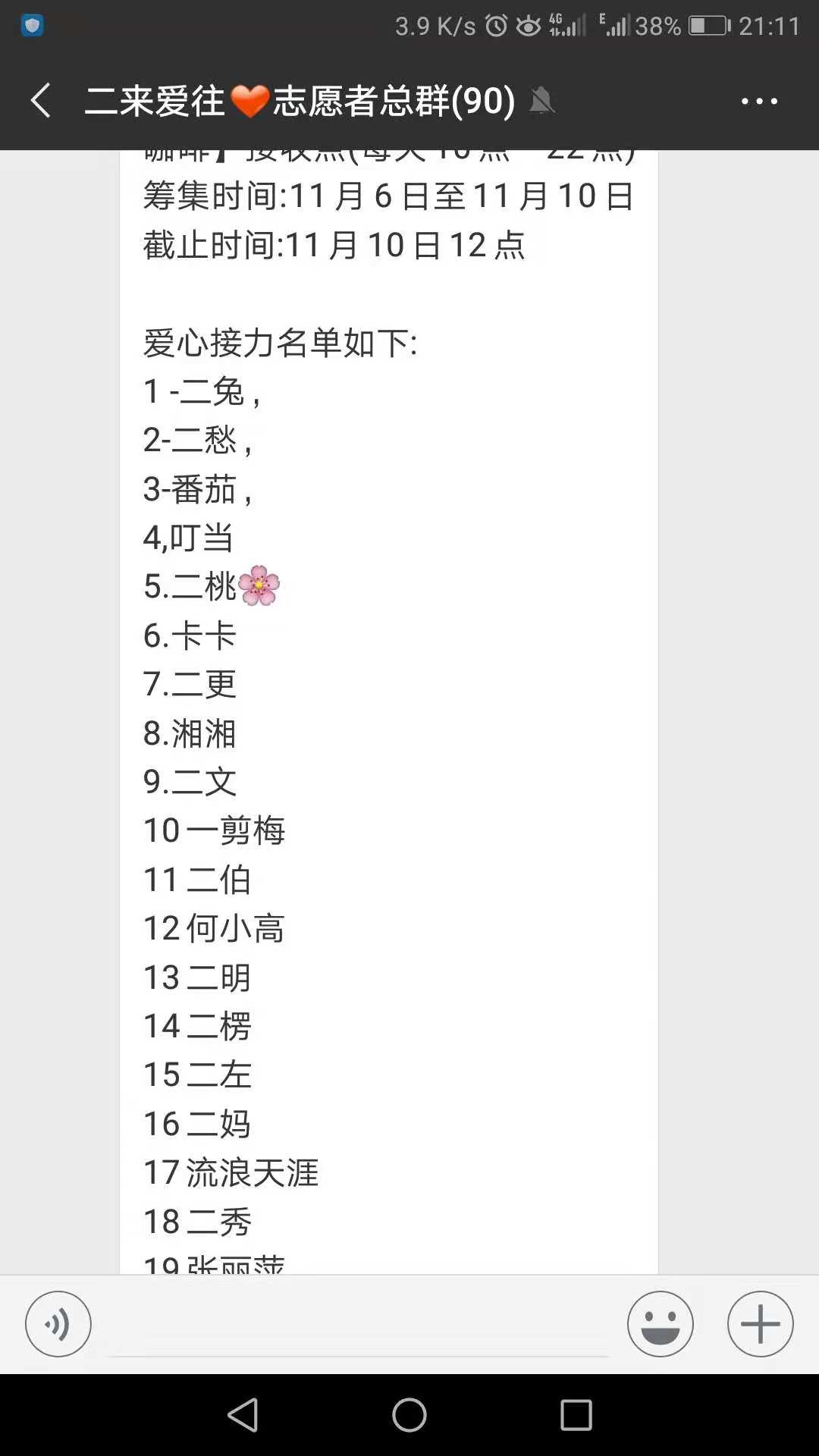Open the chat's three-dot menu
Image resolution: width=819 pixels, height=1456 pixels.
(x=759, y=101)
